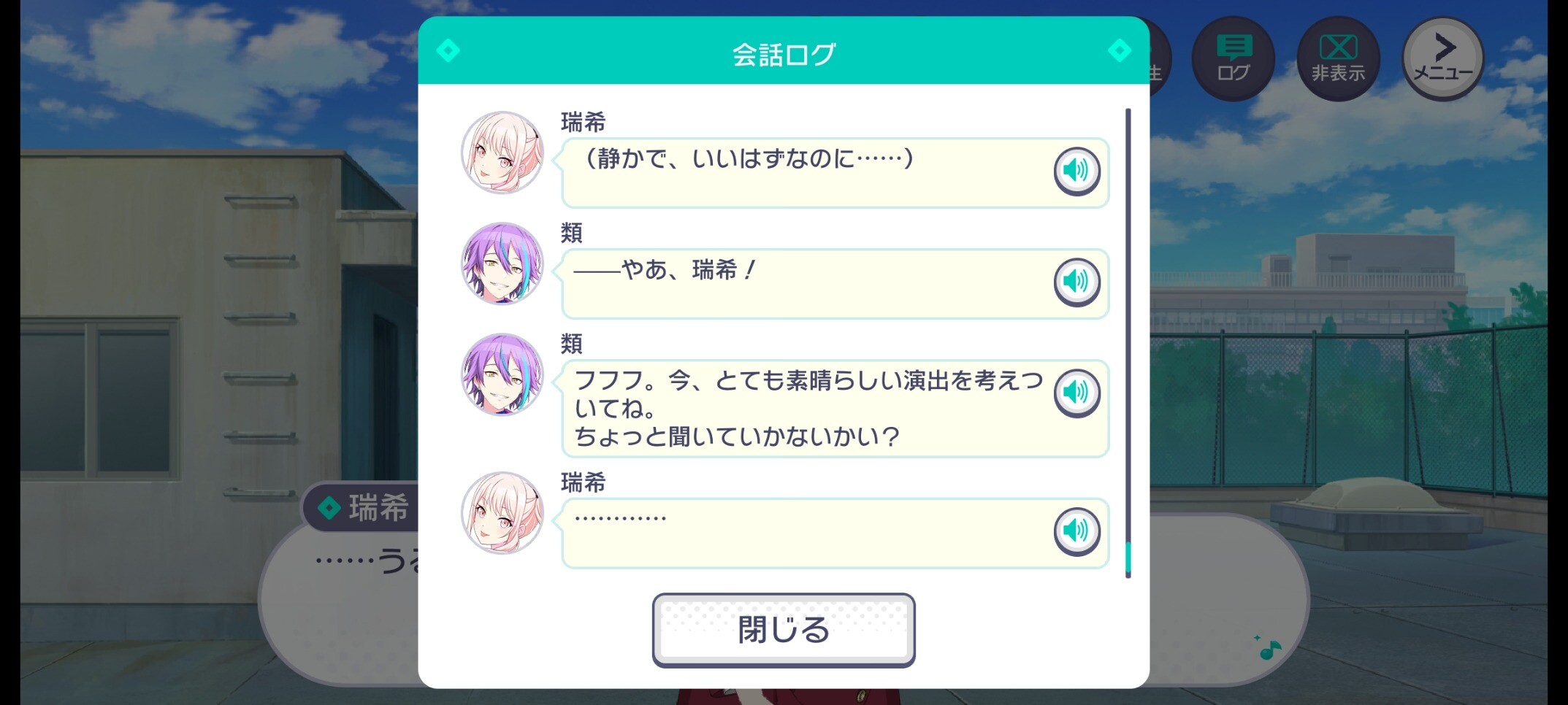Close the conversation log with 閉じる
This screenshot has width=1568, height=705.
click(783, 629)
